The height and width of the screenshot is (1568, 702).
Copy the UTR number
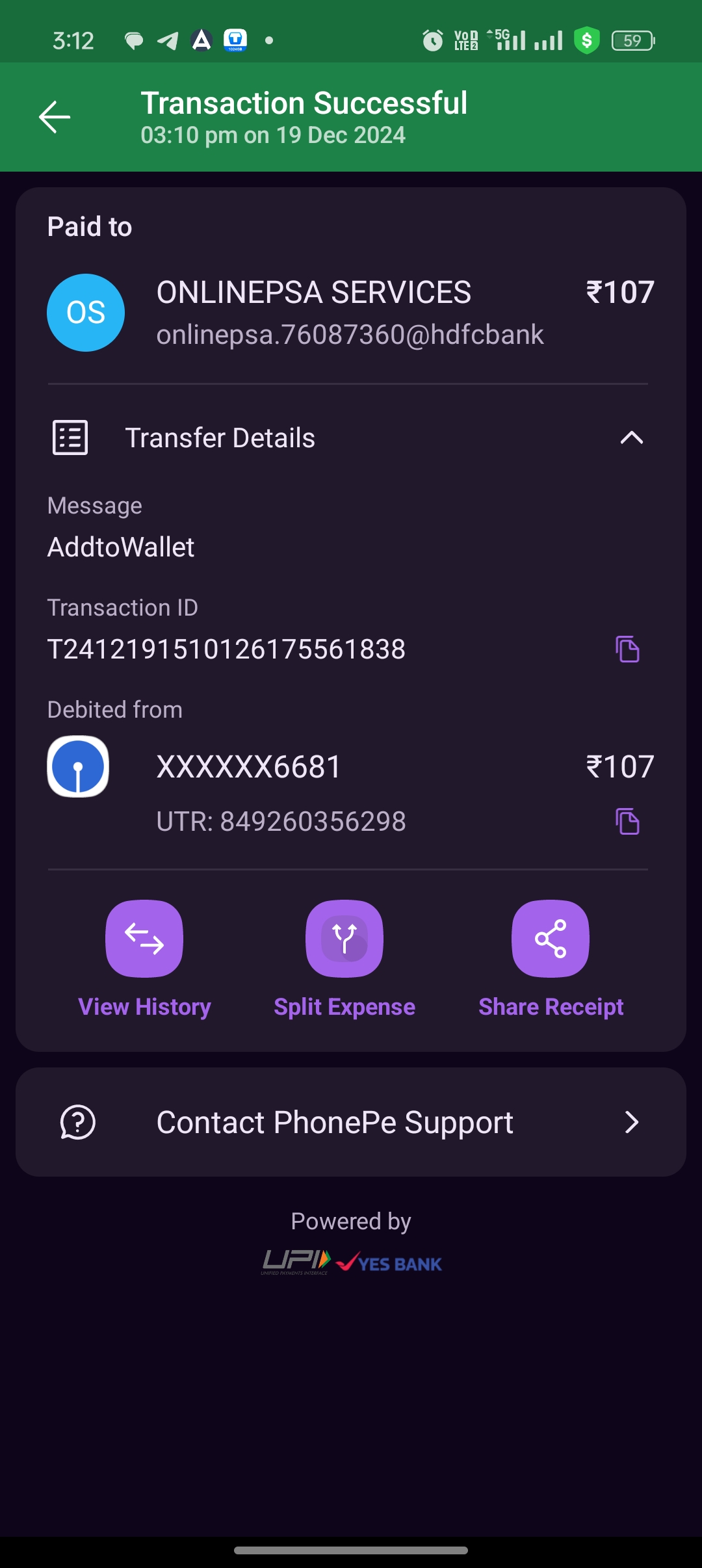pos(627,821)
